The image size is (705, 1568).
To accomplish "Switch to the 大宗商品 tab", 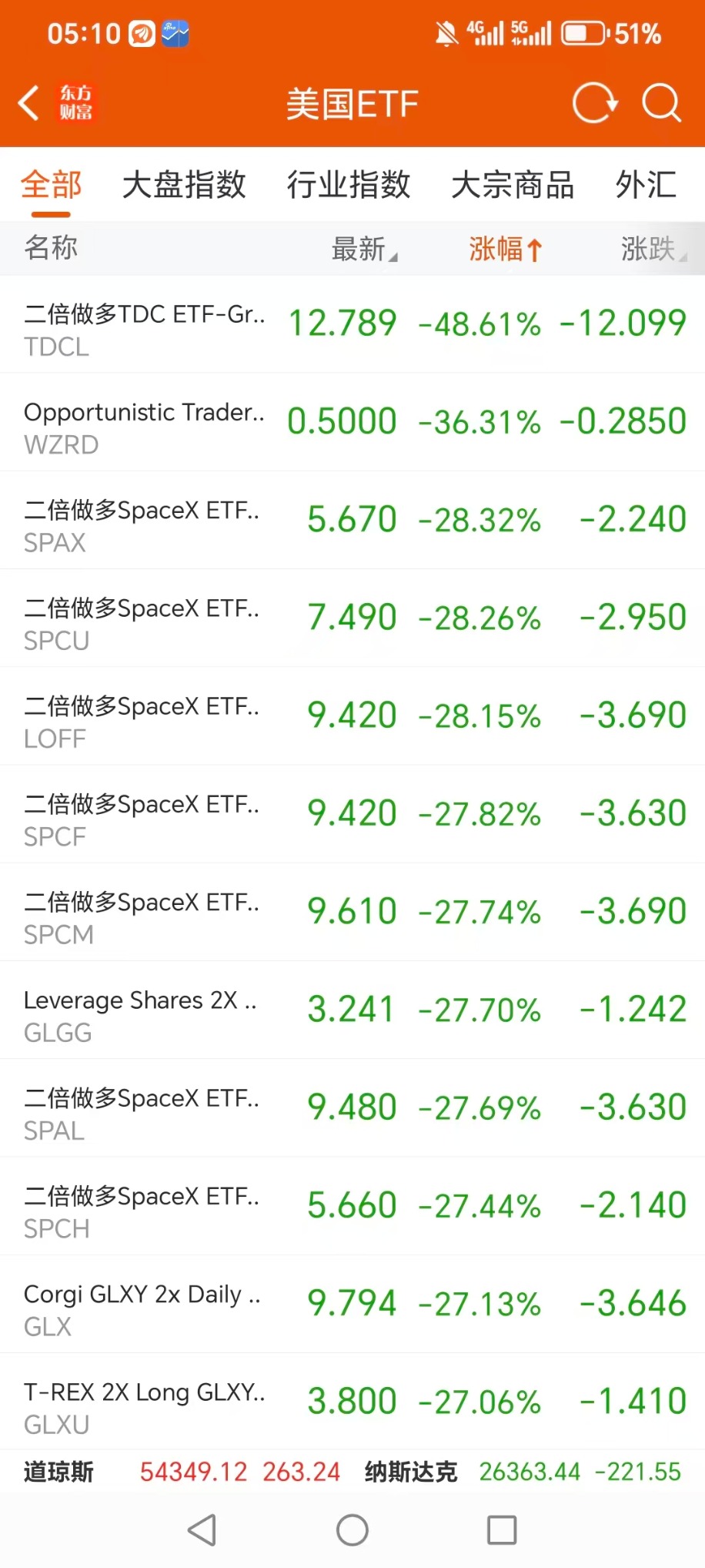I will [x=513, y=185].
